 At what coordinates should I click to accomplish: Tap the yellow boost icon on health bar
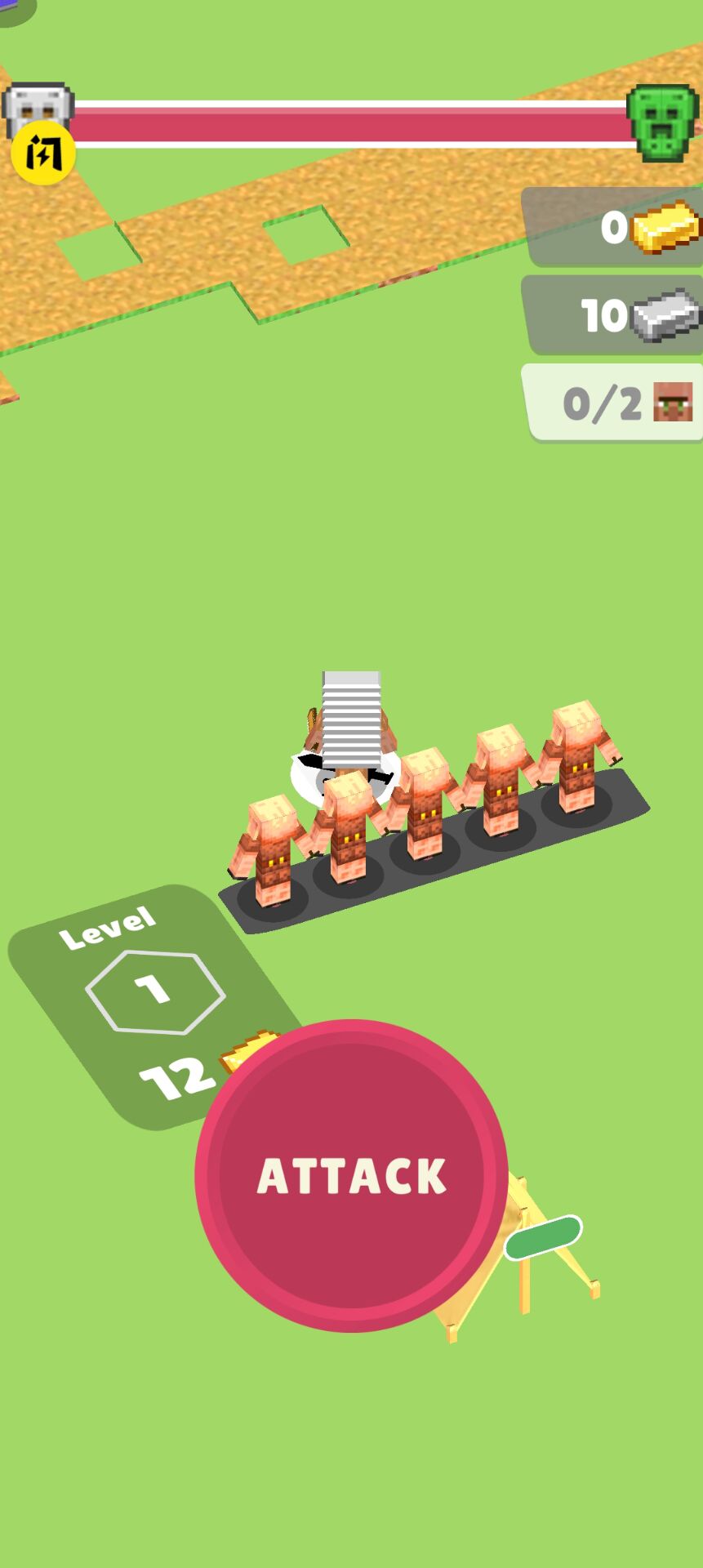click(42, 153)
